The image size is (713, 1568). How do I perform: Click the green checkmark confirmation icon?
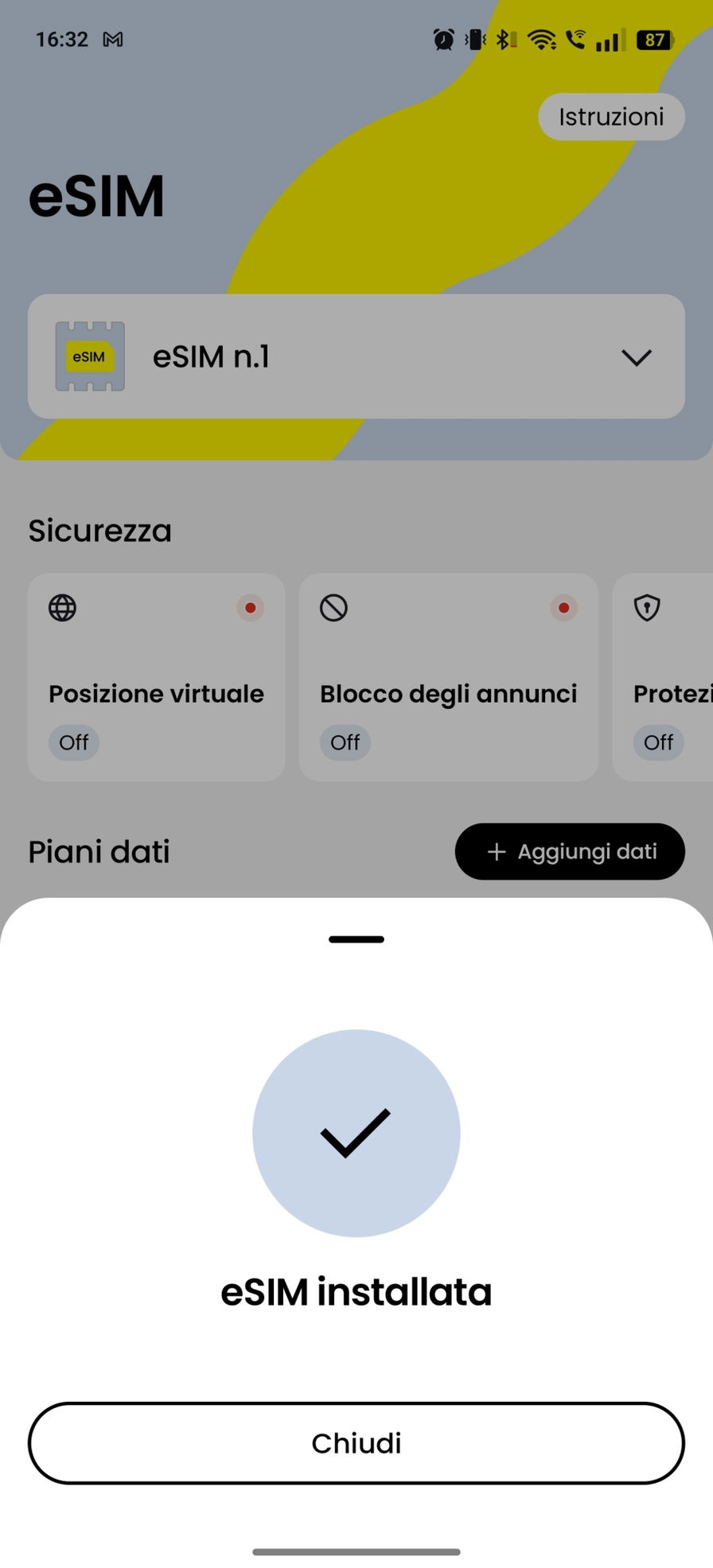click(356, 1133)
